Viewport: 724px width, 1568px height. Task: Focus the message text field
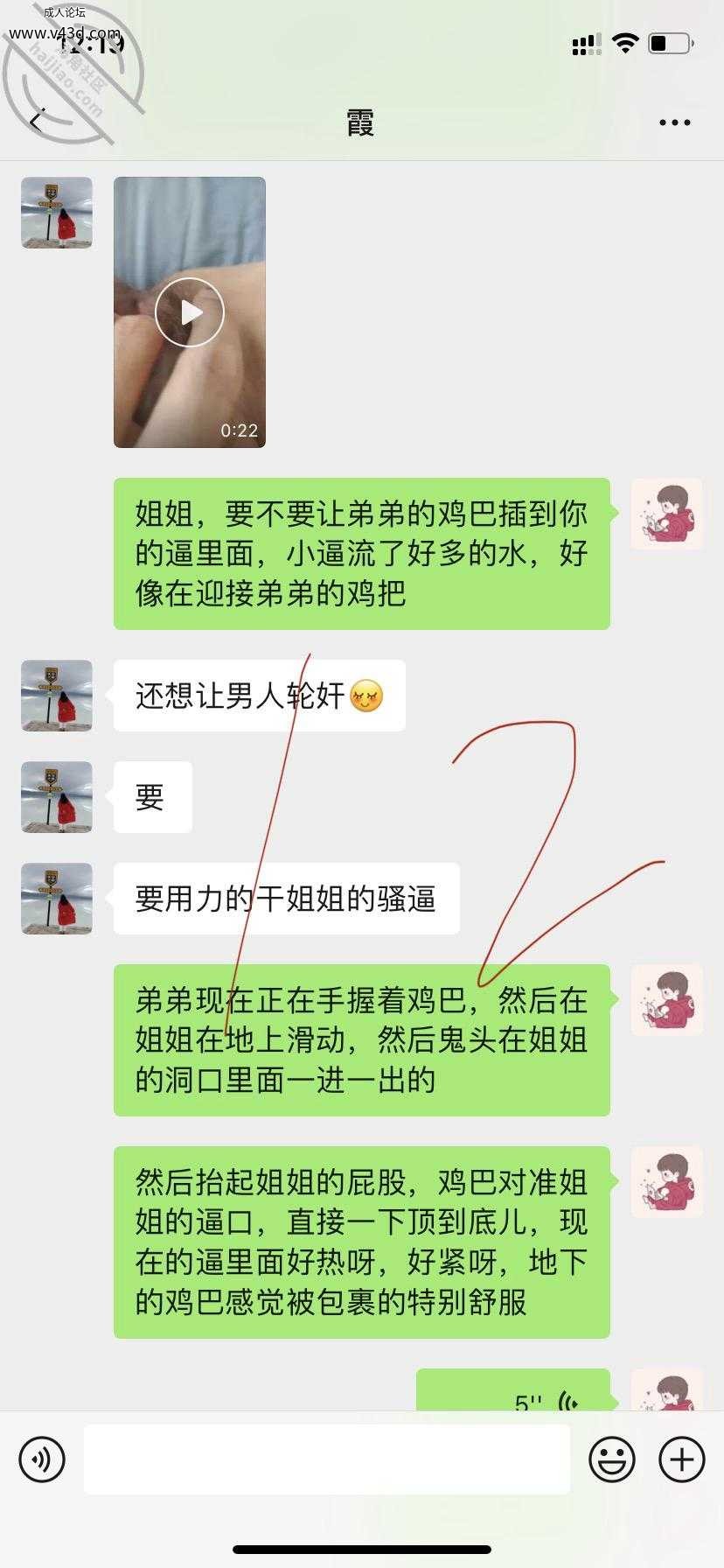pos(327,1459)
